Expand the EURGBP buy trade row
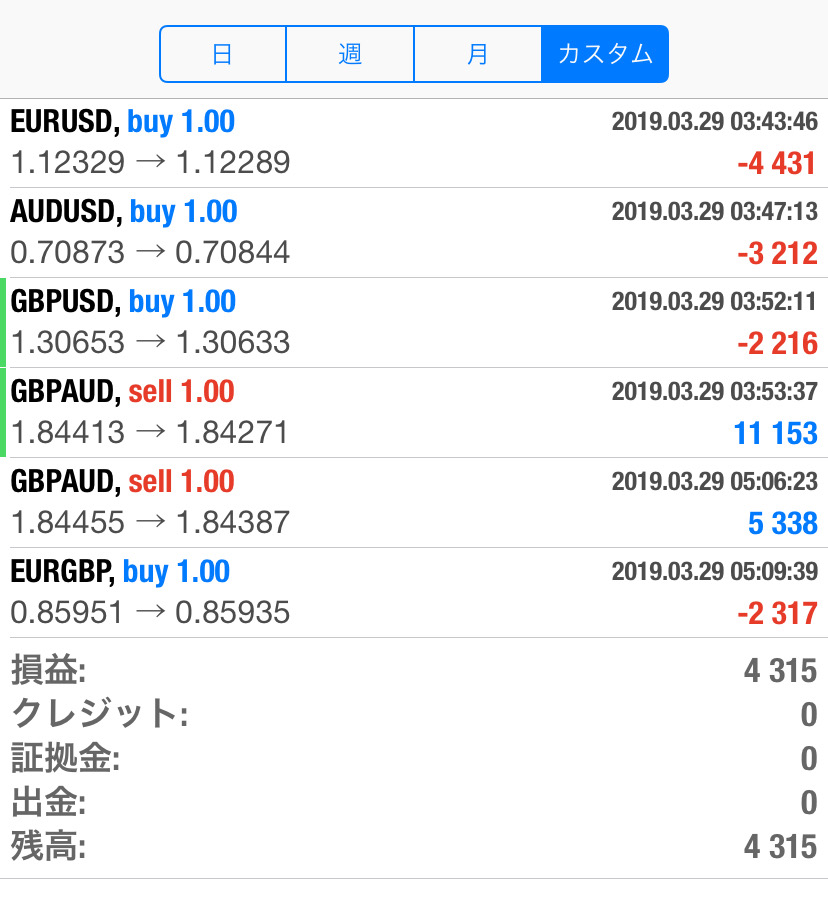Image resolution: width=828 pixels, height=917 pixels. tap(414, 593)
